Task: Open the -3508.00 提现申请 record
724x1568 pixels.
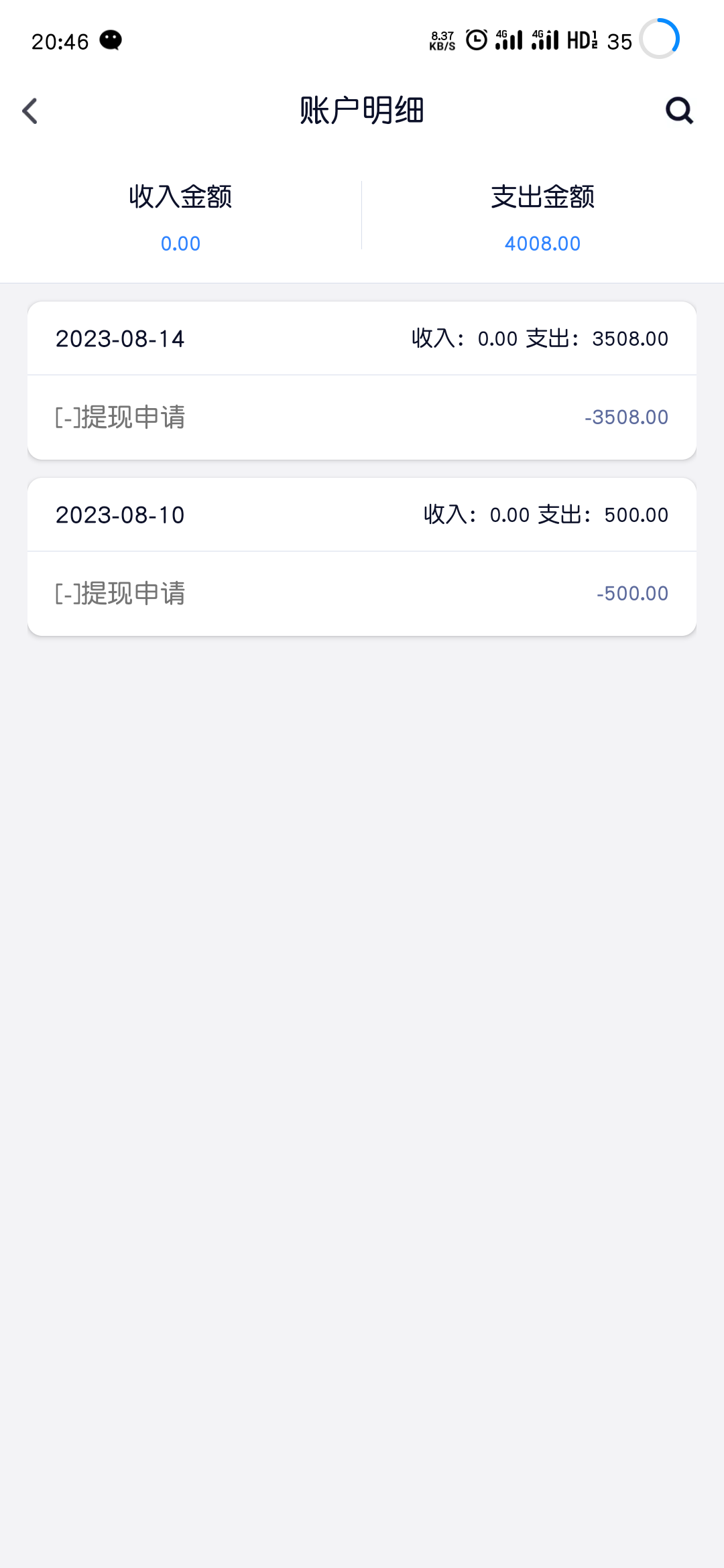Action: click(362, 417)
